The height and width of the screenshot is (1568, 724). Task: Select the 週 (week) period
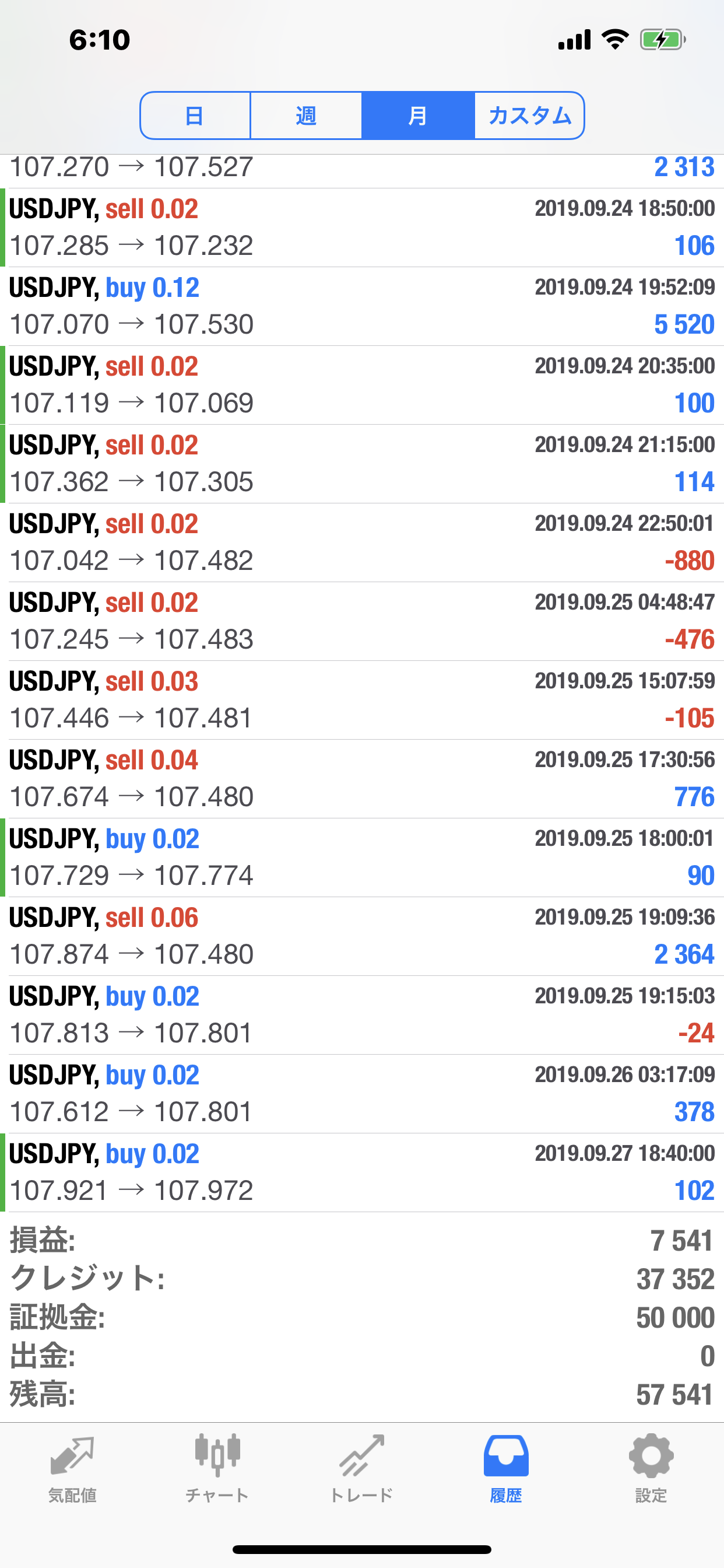point(306,116)
